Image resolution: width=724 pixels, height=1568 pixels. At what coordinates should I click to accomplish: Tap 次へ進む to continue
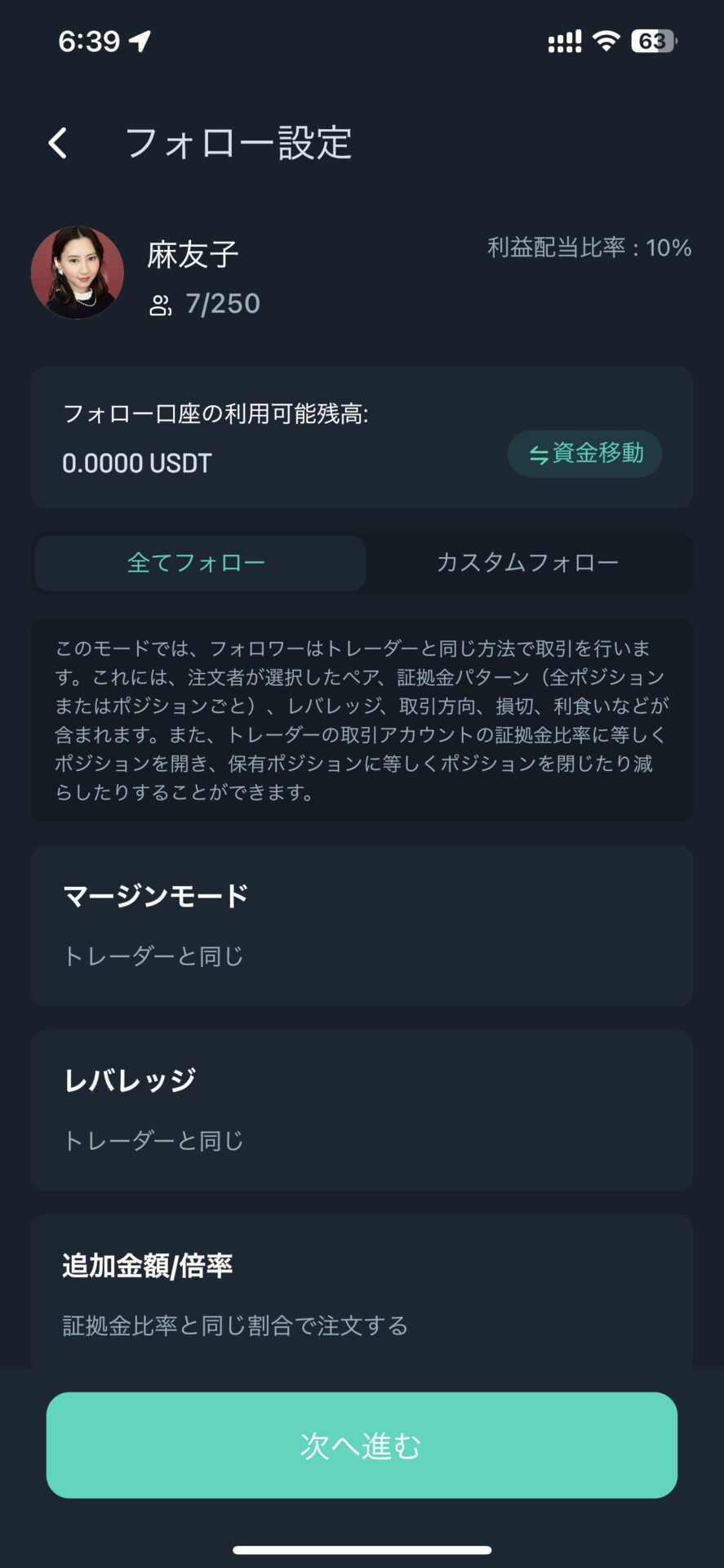click(362, 1445)
